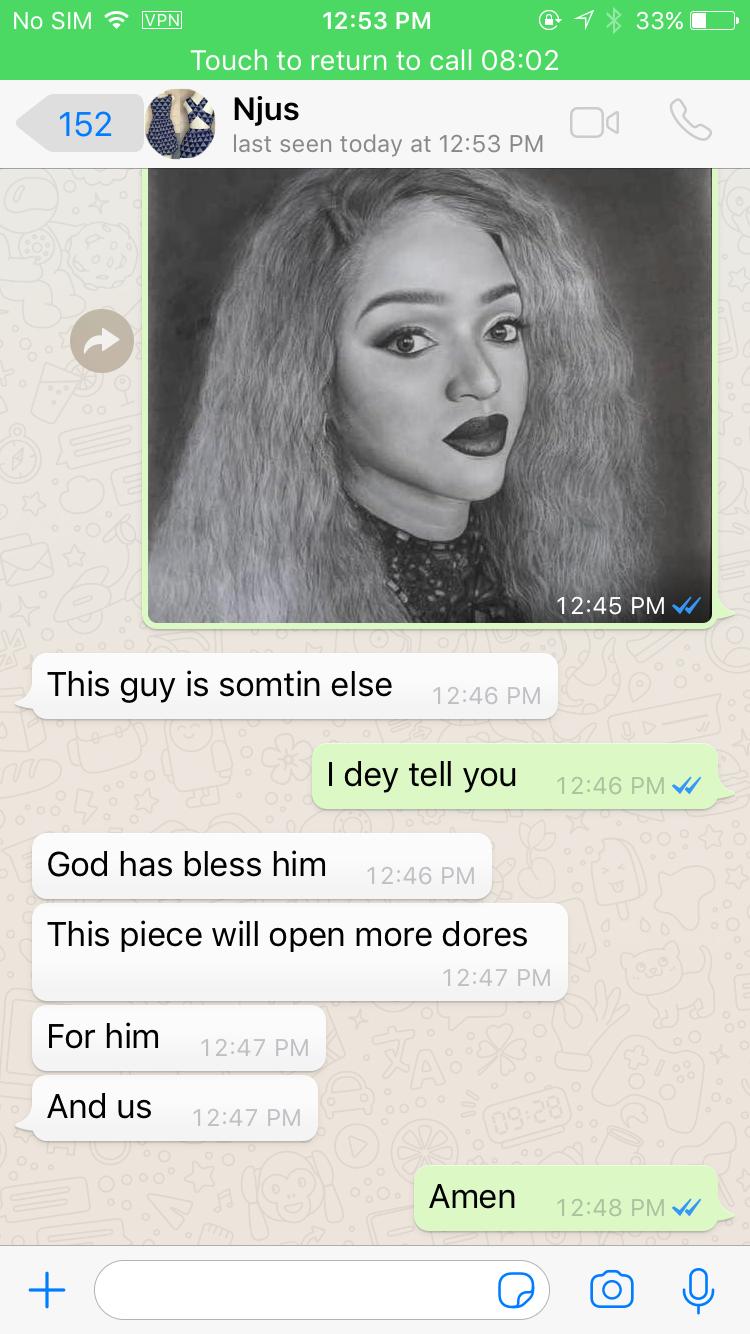Open the camera to take a photo
Screen dimensions: 750x1334
(611, 1290)
